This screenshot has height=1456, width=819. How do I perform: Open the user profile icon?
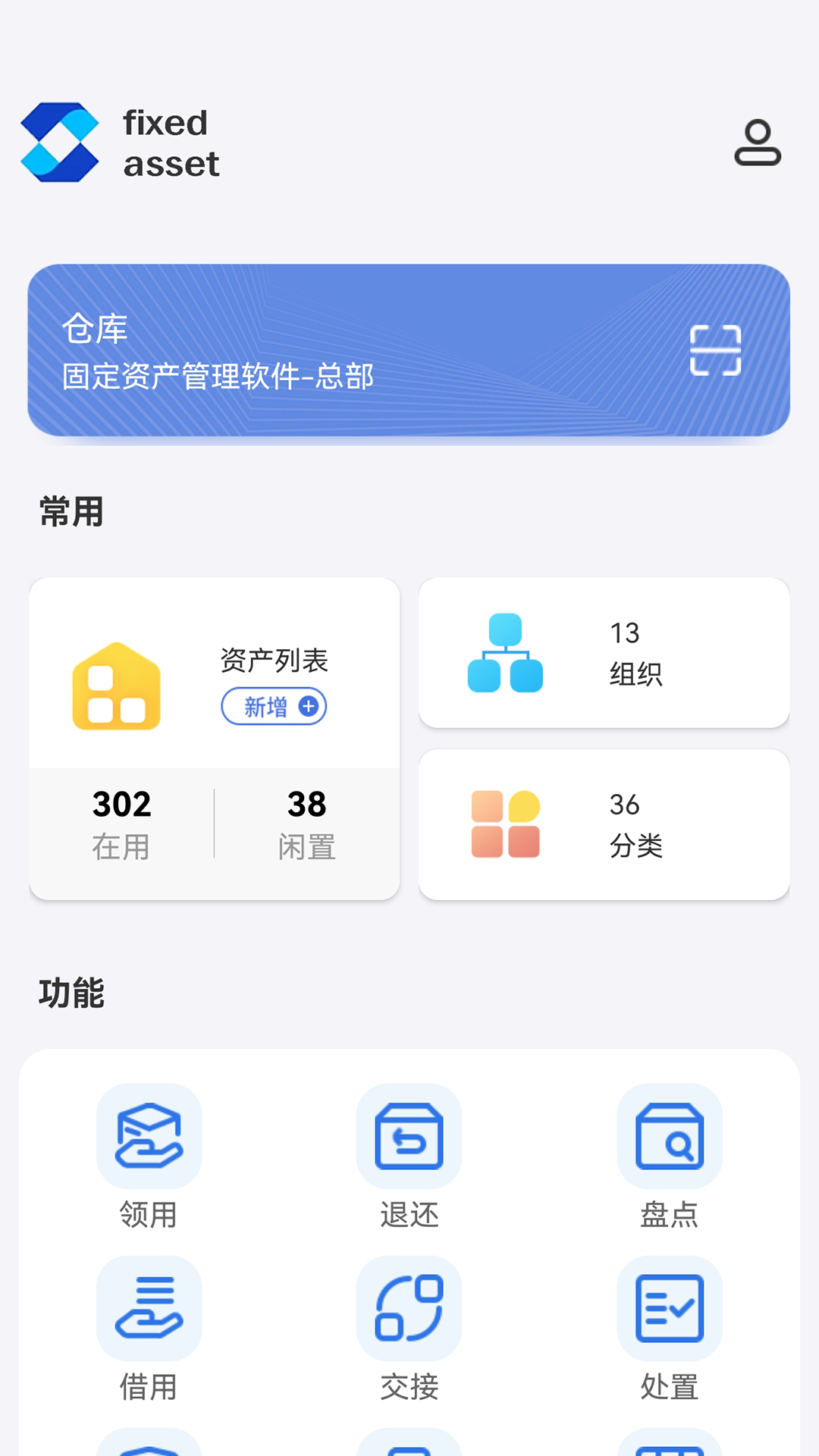758,143
